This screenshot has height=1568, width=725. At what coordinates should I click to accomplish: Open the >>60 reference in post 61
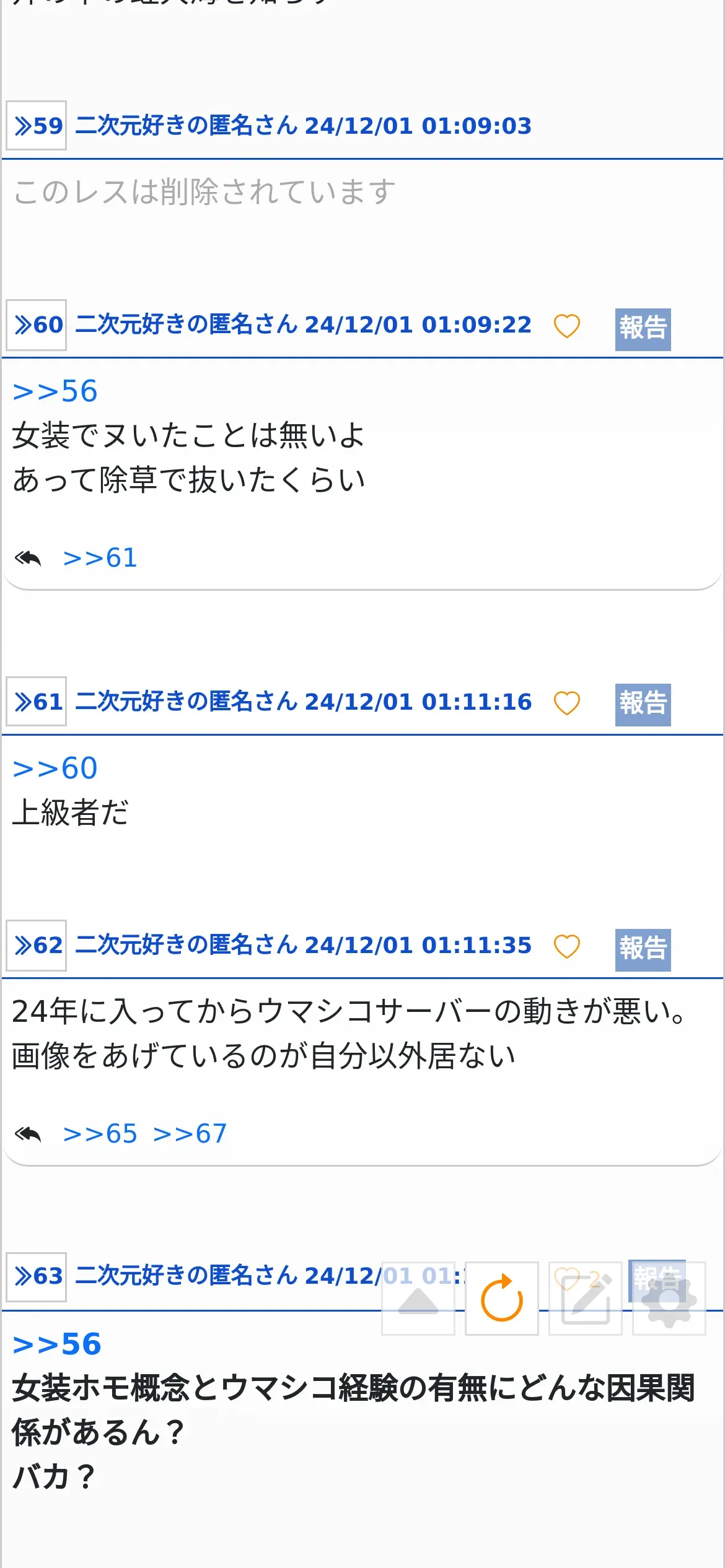[x=55, y=769]
